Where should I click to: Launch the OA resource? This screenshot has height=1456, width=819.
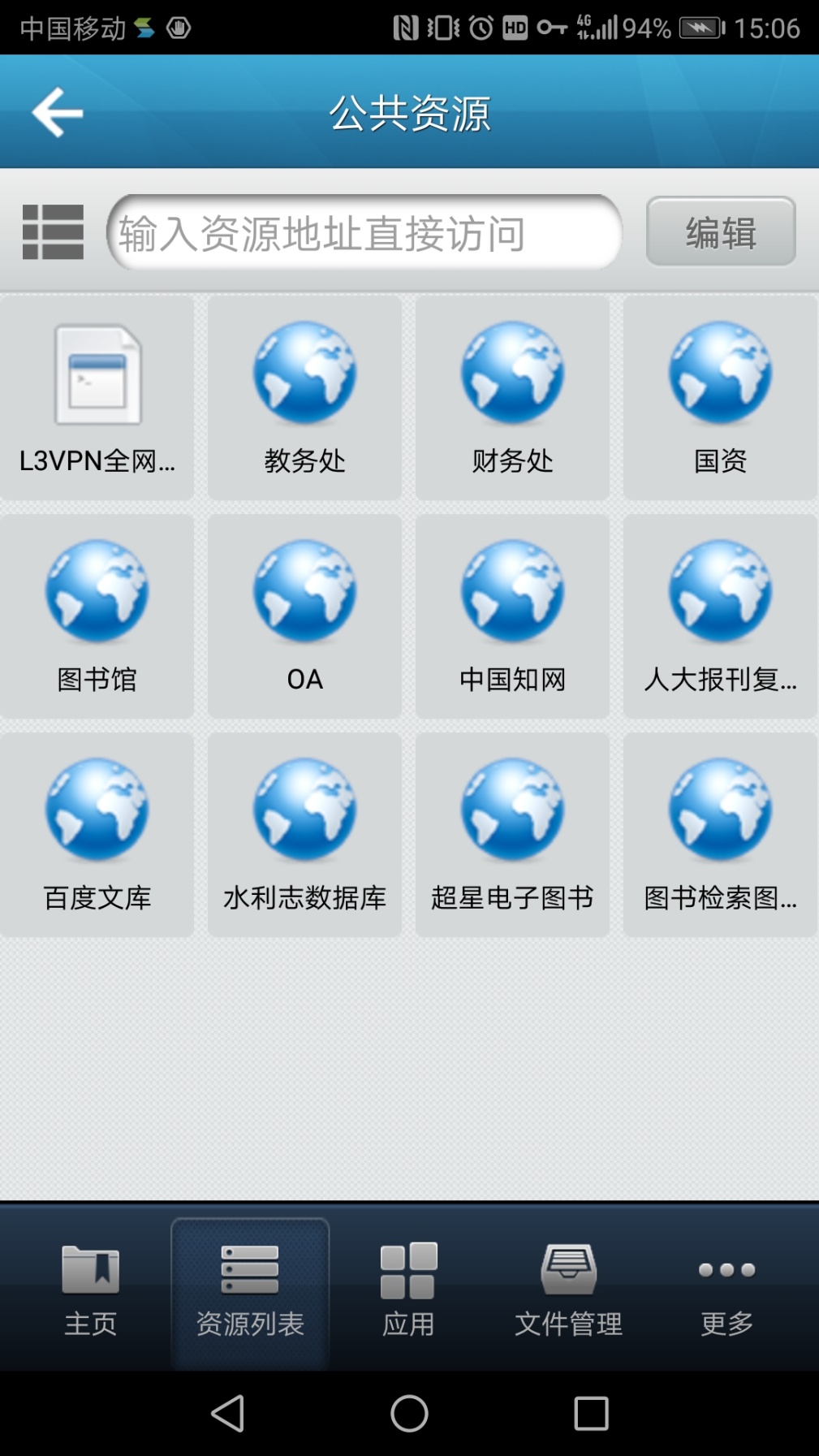[x=304, y=616]
